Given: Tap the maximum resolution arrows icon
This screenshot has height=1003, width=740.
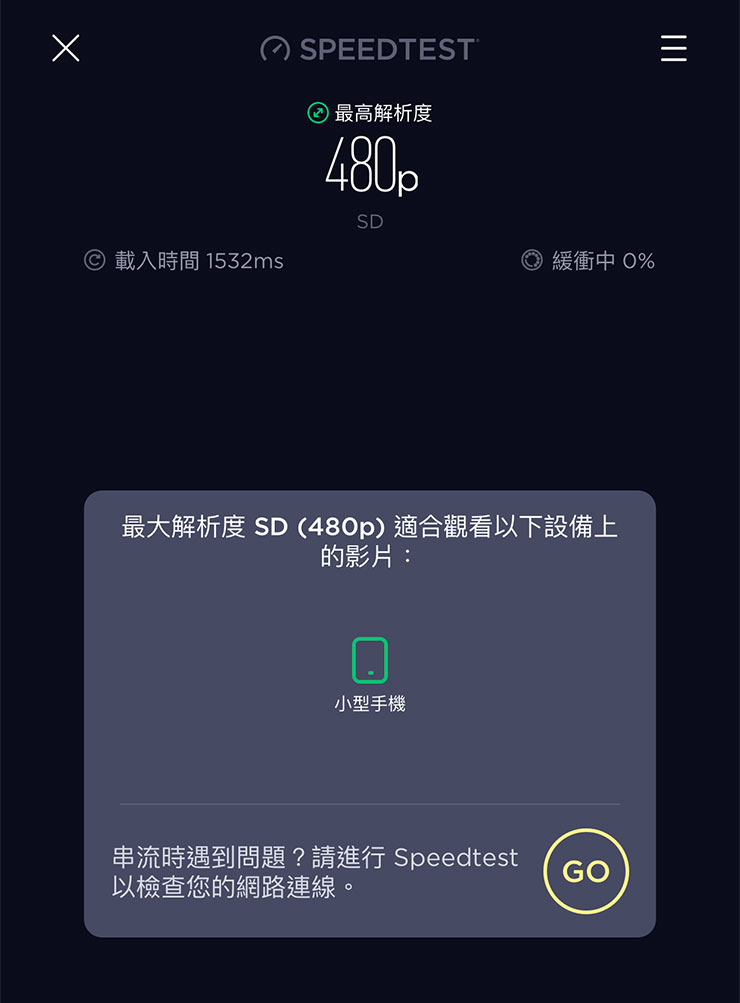Looking at the screenshot, I should tap(316, 112).
